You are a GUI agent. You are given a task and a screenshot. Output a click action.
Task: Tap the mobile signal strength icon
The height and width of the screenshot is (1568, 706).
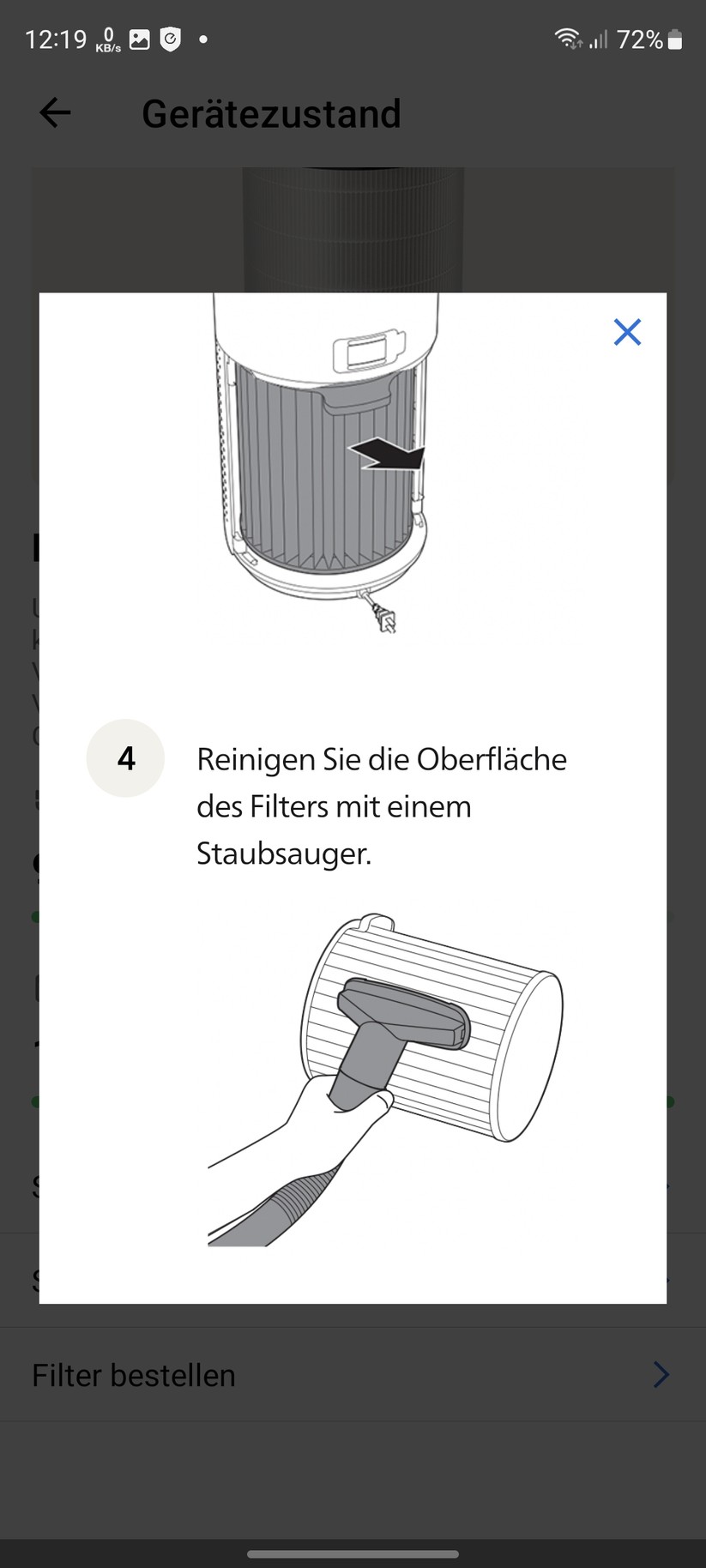point(598,39)
